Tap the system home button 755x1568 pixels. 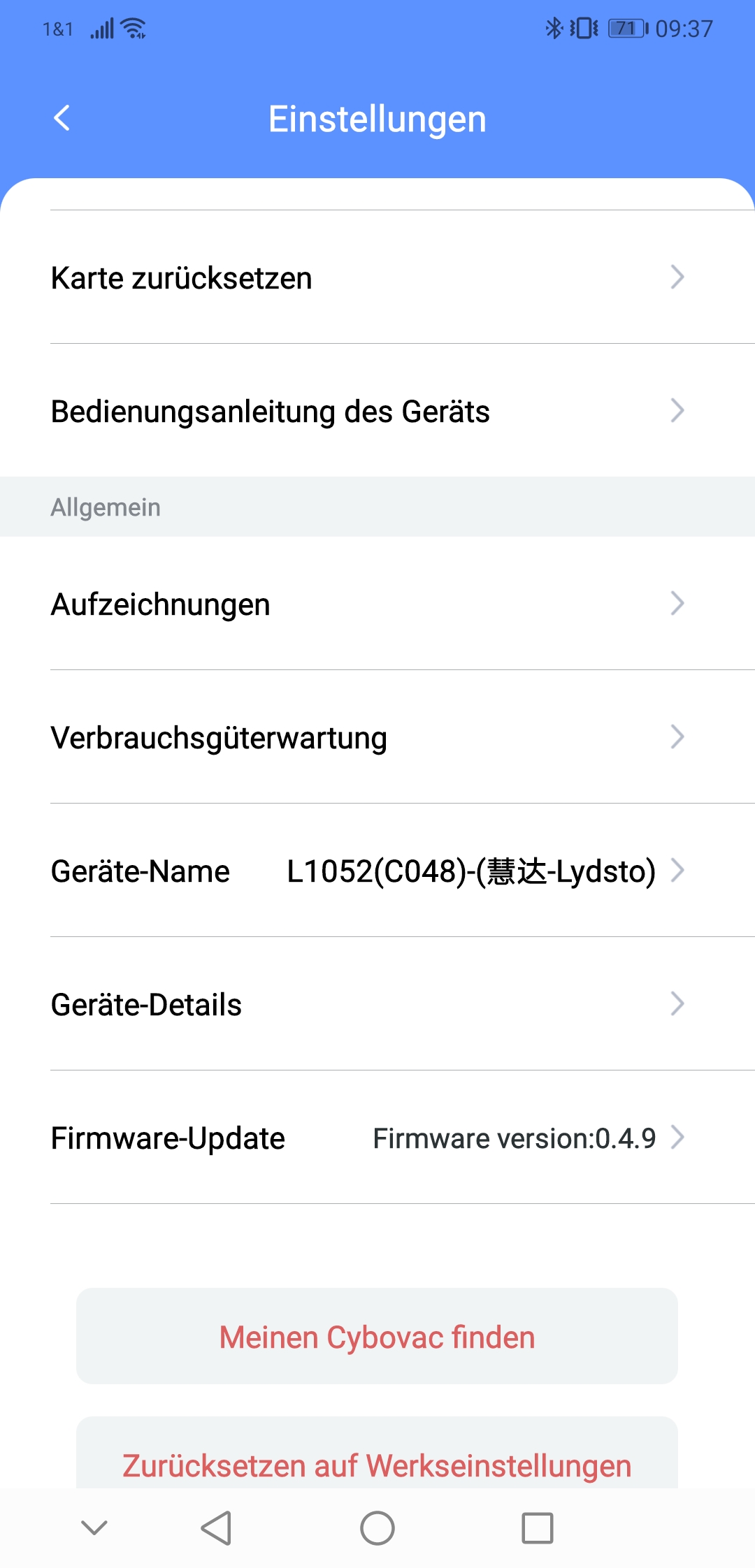377,1528
